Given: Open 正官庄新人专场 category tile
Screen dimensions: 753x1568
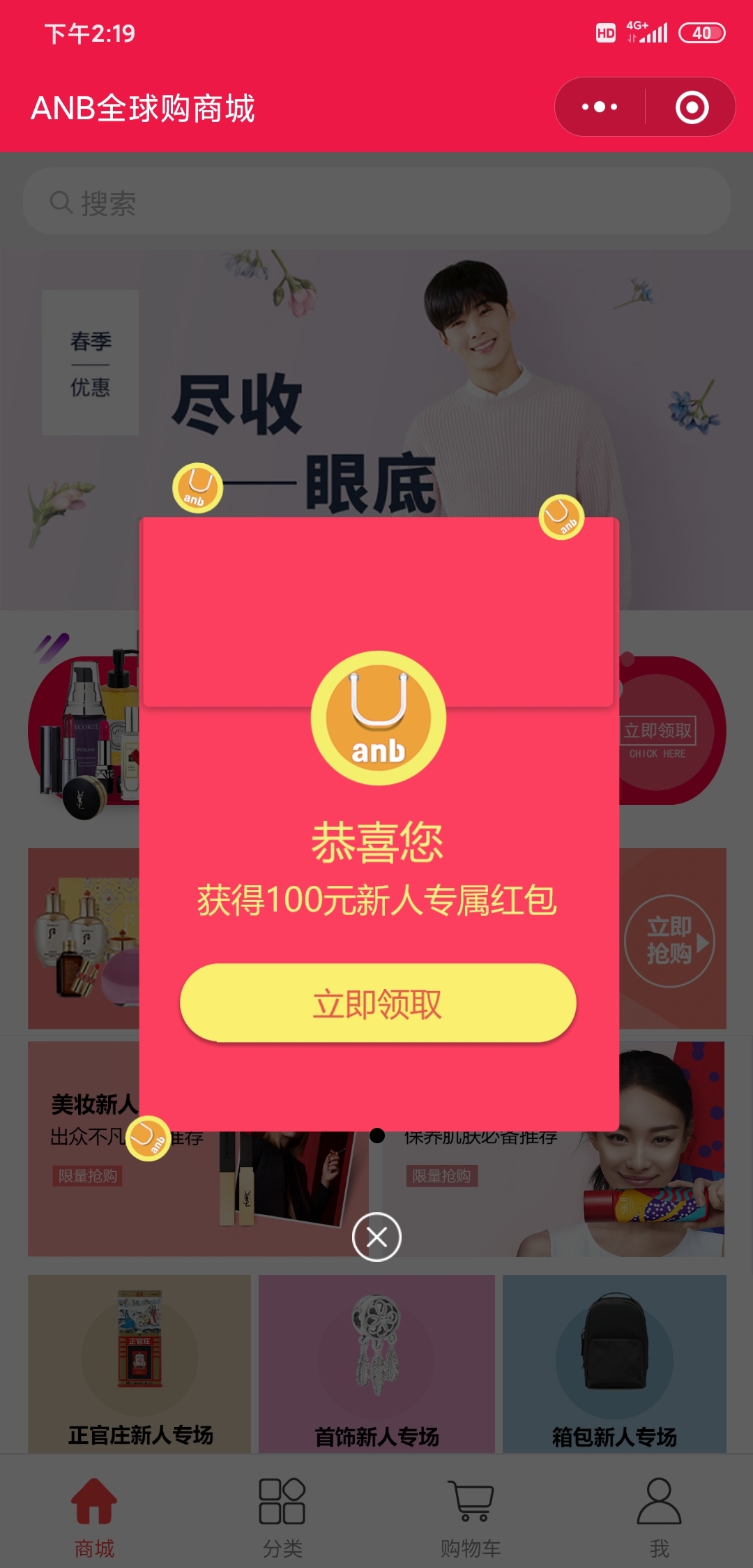Looking at the screenshot, I should click(x=139, y=1364).
